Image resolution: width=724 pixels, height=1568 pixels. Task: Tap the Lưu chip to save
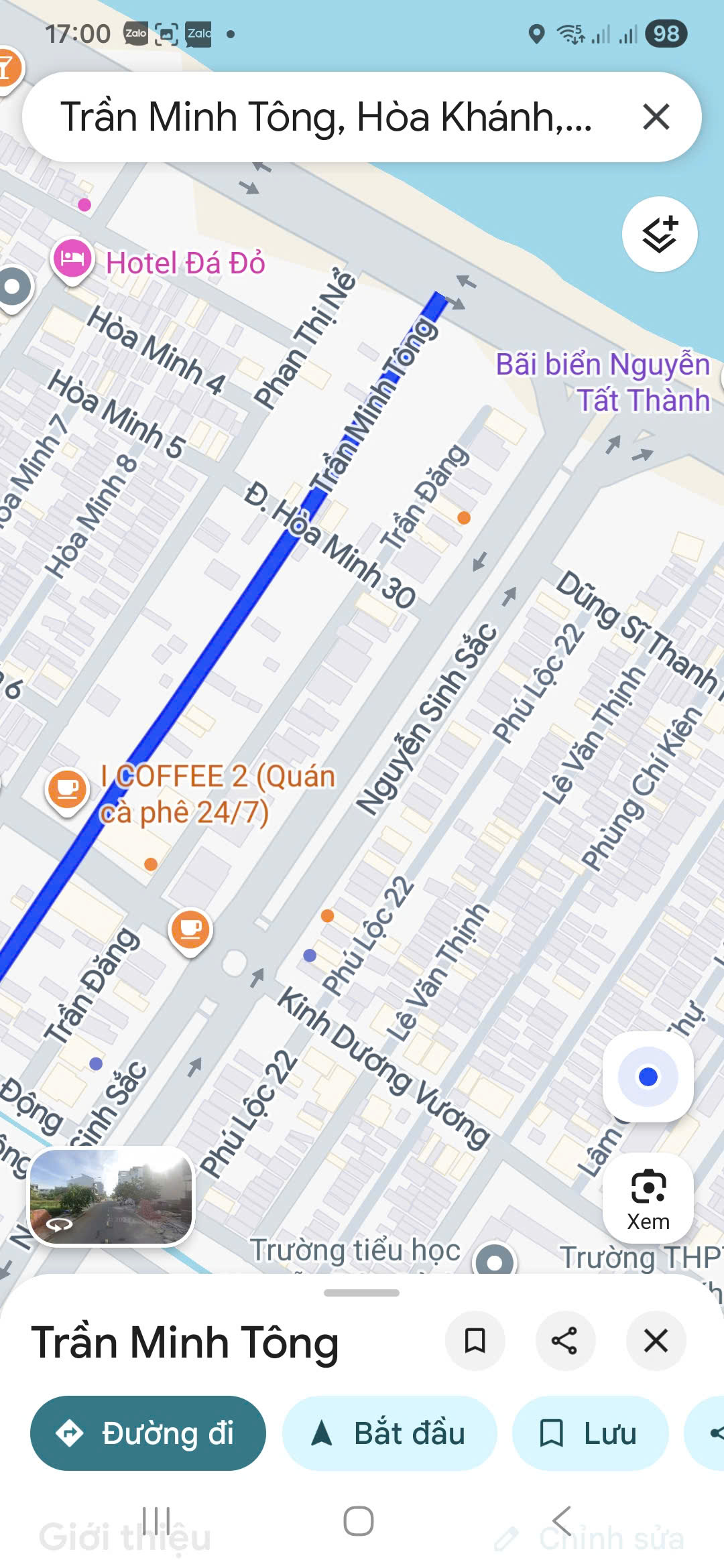[x=590, y=1433]
